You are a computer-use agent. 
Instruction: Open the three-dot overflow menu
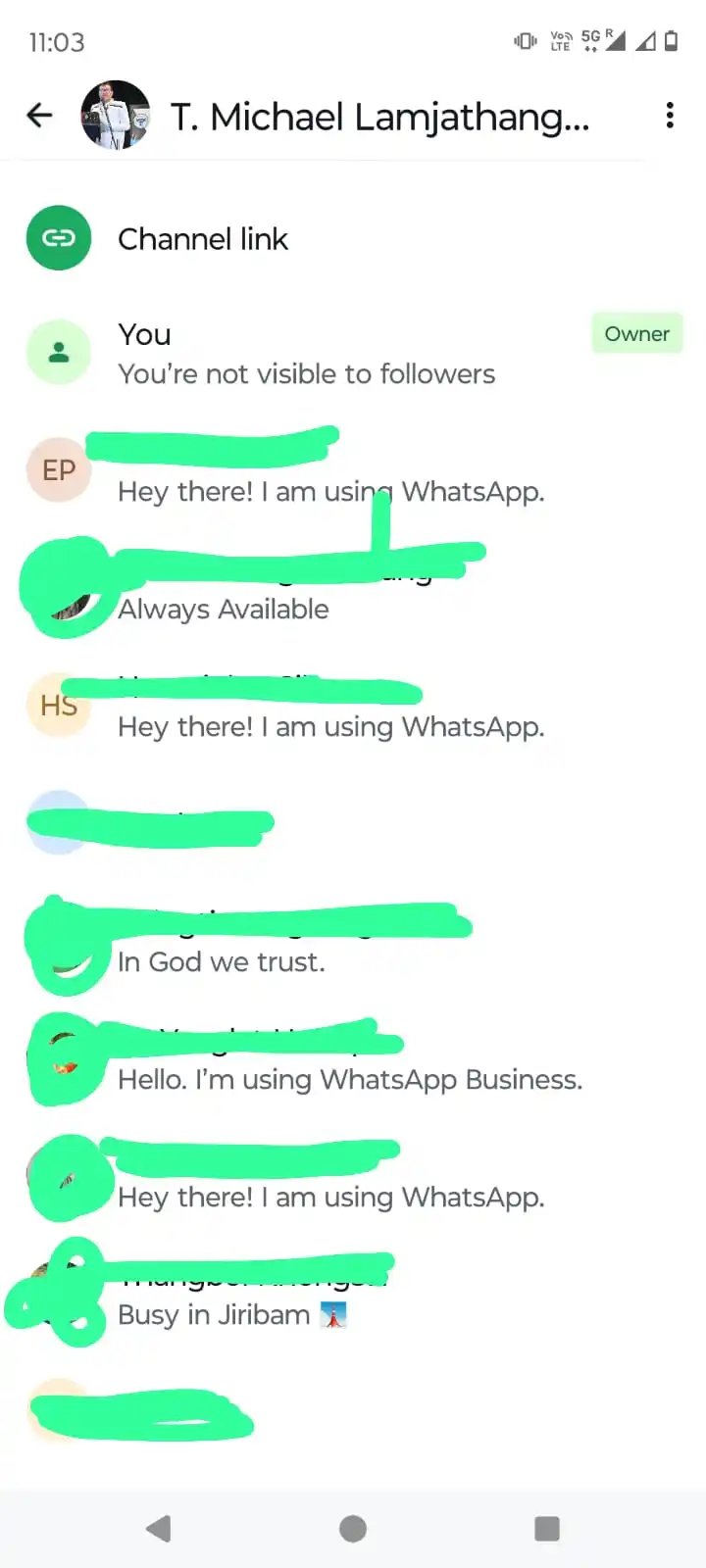[x=670, y=116]
